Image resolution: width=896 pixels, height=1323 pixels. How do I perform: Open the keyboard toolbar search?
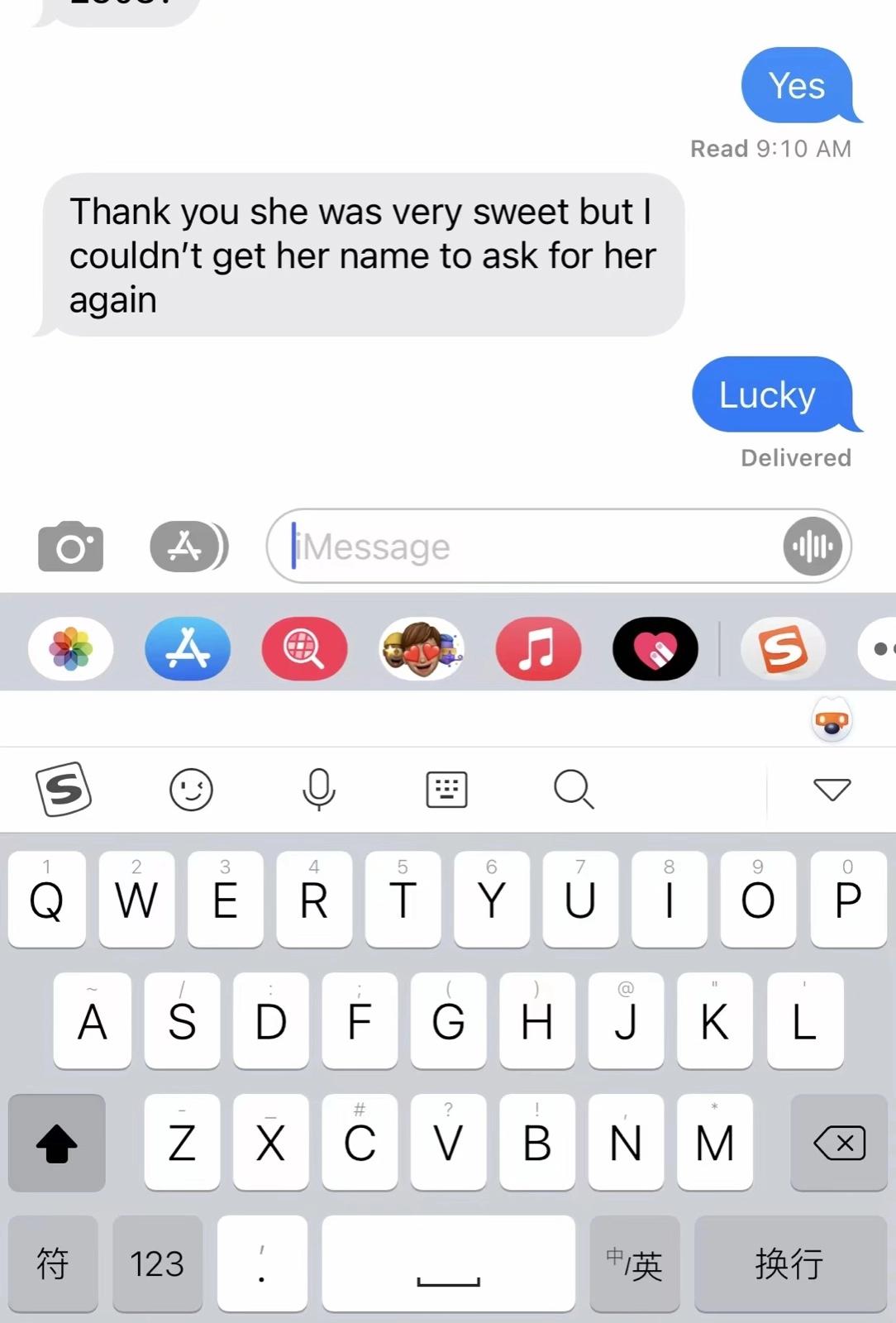click(574, 790)
